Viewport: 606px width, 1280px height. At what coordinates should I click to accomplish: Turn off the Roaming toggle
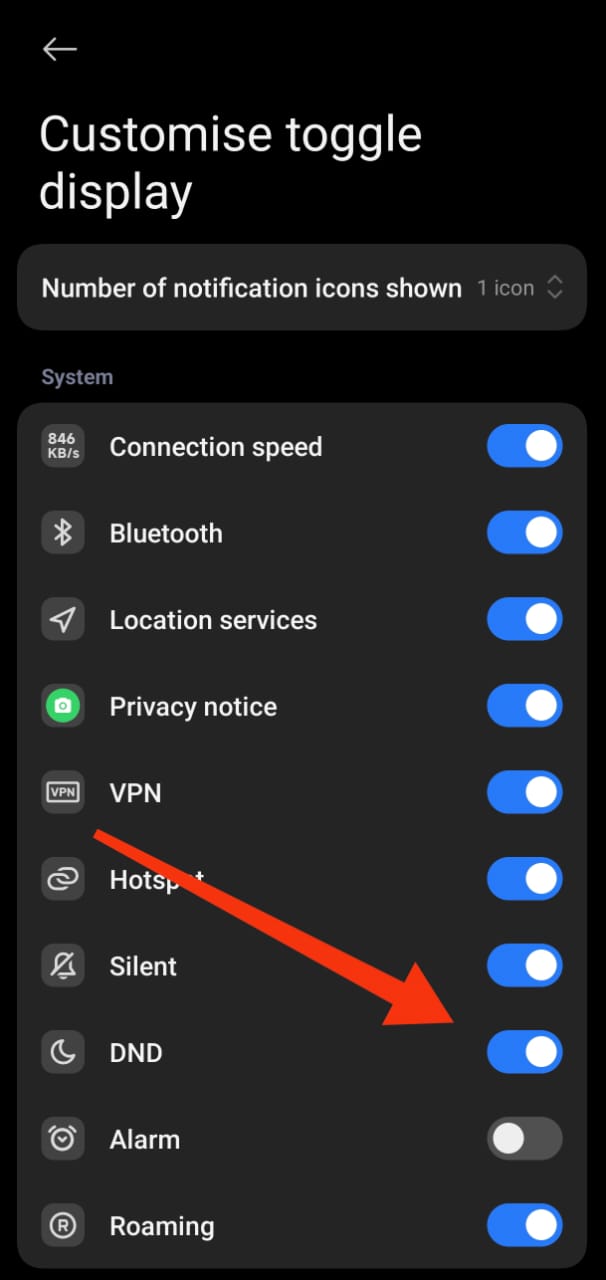point(524,1225)
